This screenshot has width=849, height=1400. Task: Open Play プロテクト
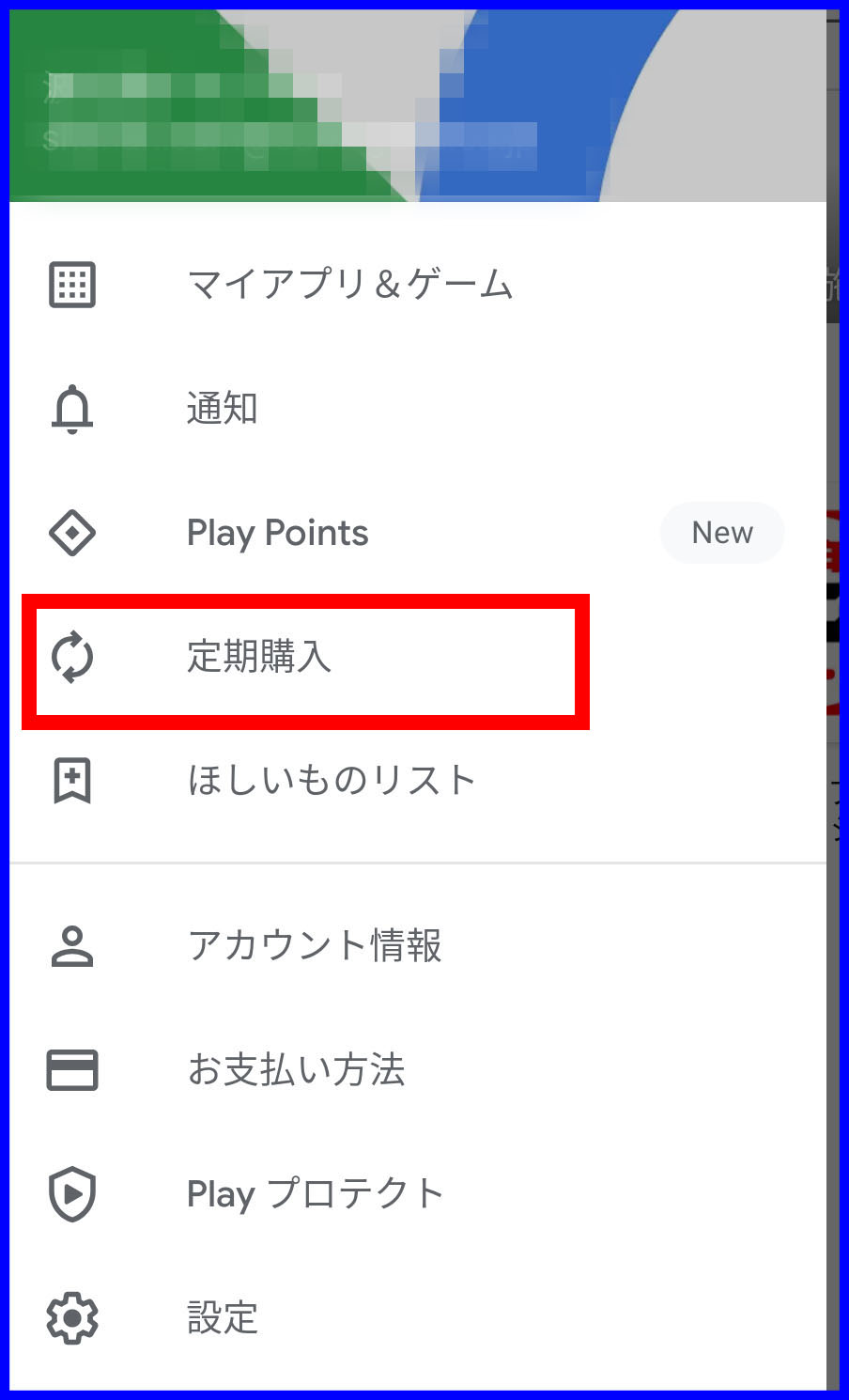(x=418, y=1193)
